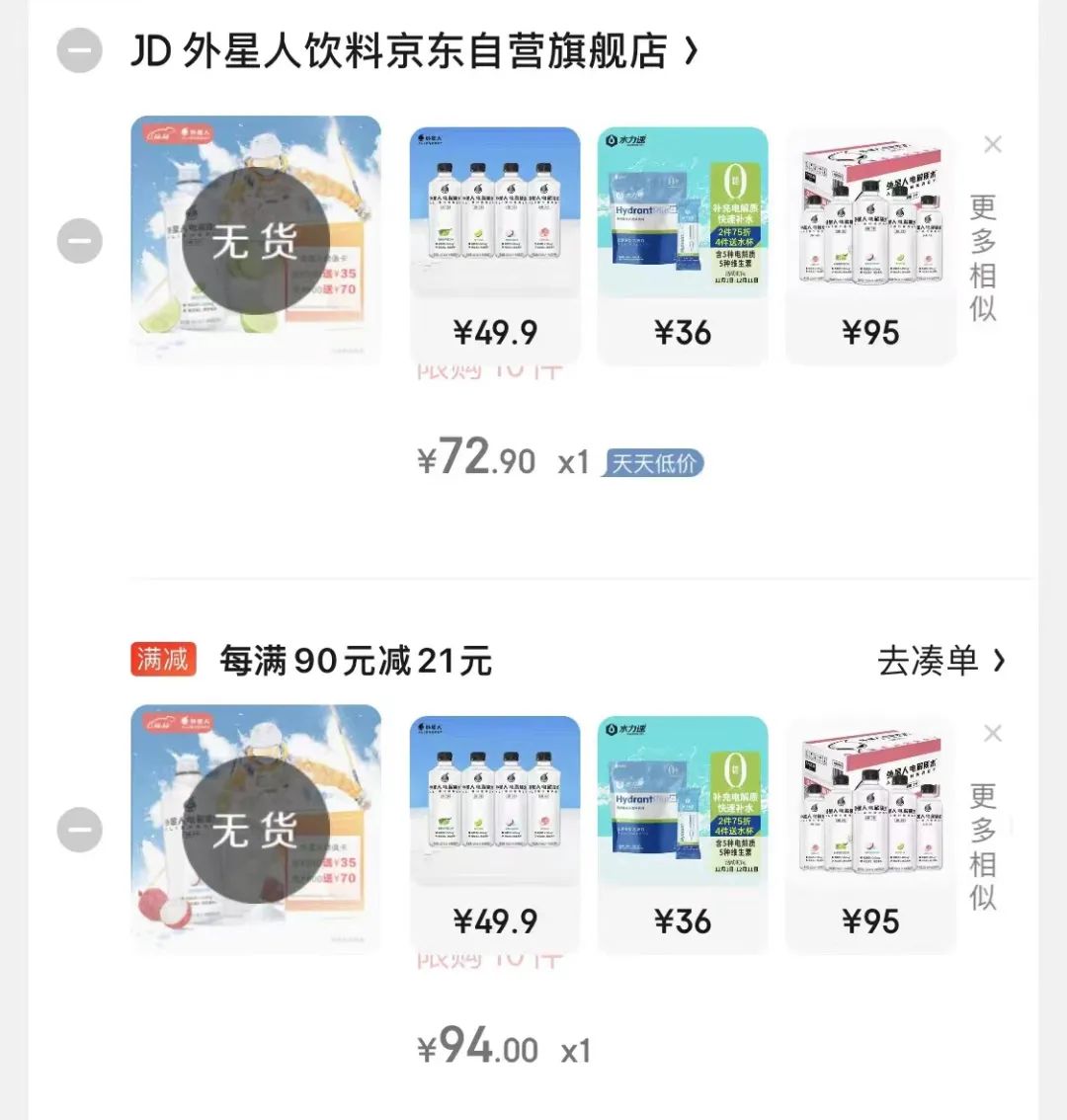
Task: Open the out-of-stock ¥94.00 product image
Action: coord(256,830)
